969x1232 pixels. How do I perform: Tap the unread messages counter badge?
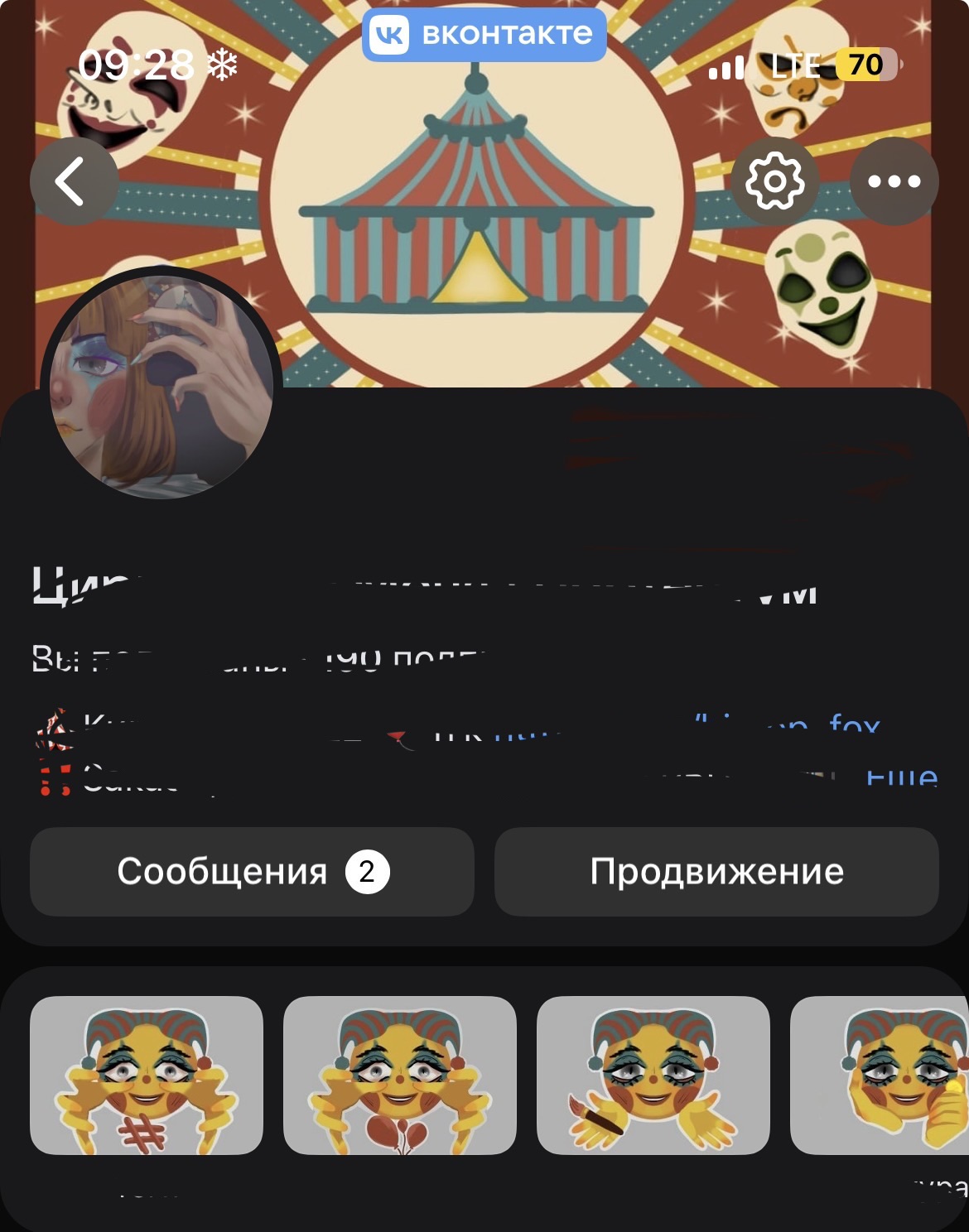pos(367,871)
